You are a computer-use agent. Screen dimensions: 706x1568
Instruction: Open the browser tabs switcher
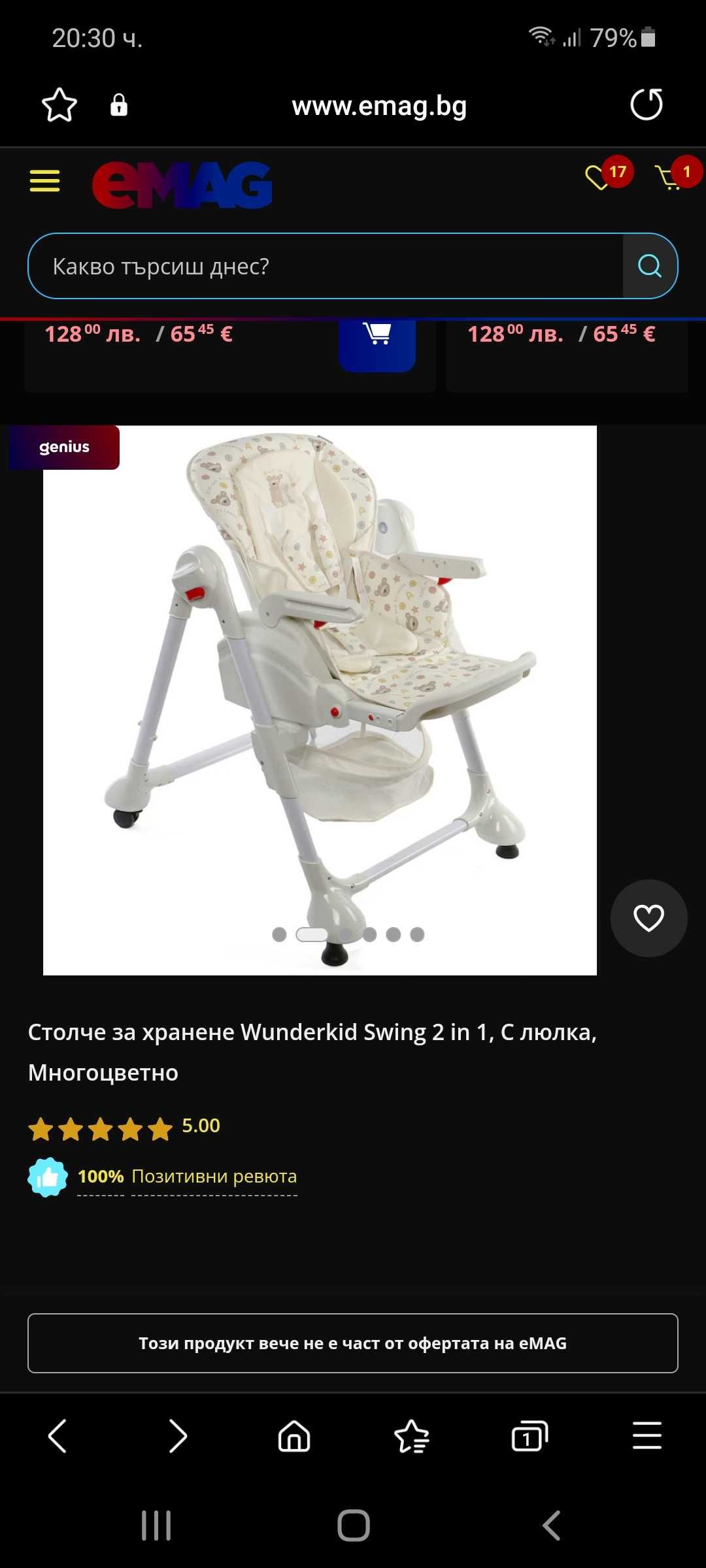point(529,1437)
